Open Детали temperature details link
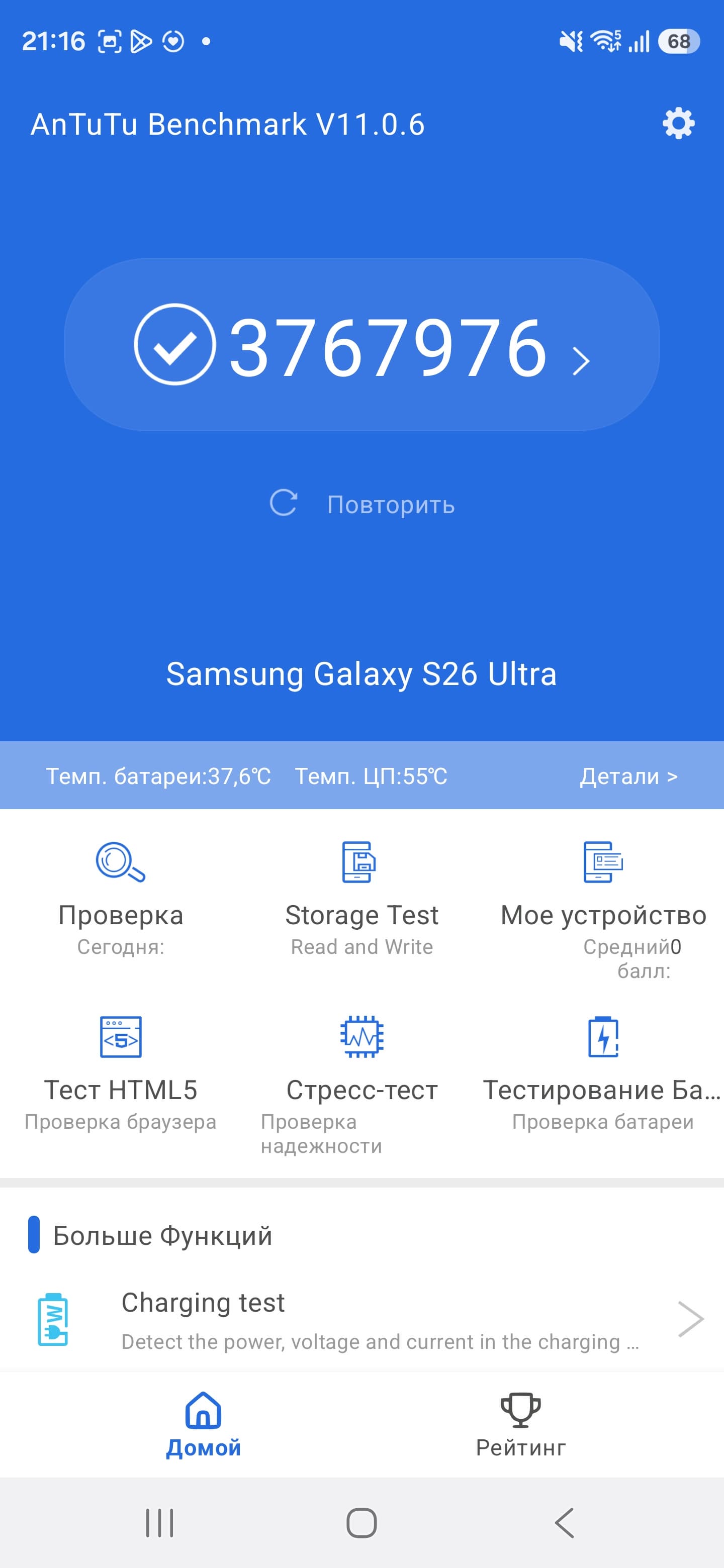Image resolution: width=724 pixels, height=1568 pixels. [628, 776]
